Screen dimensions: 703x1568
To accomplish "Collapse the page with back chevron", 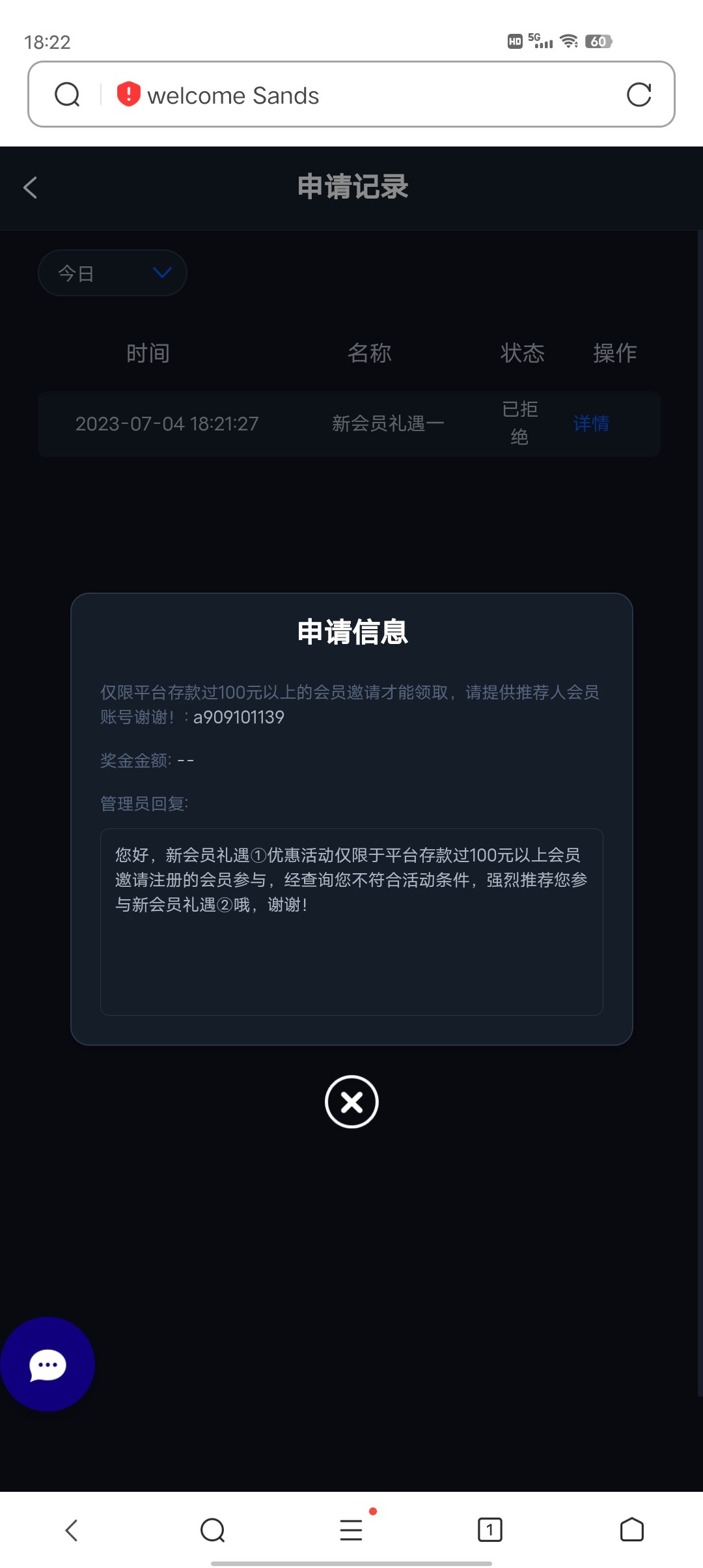I will [x=29, y=187].
